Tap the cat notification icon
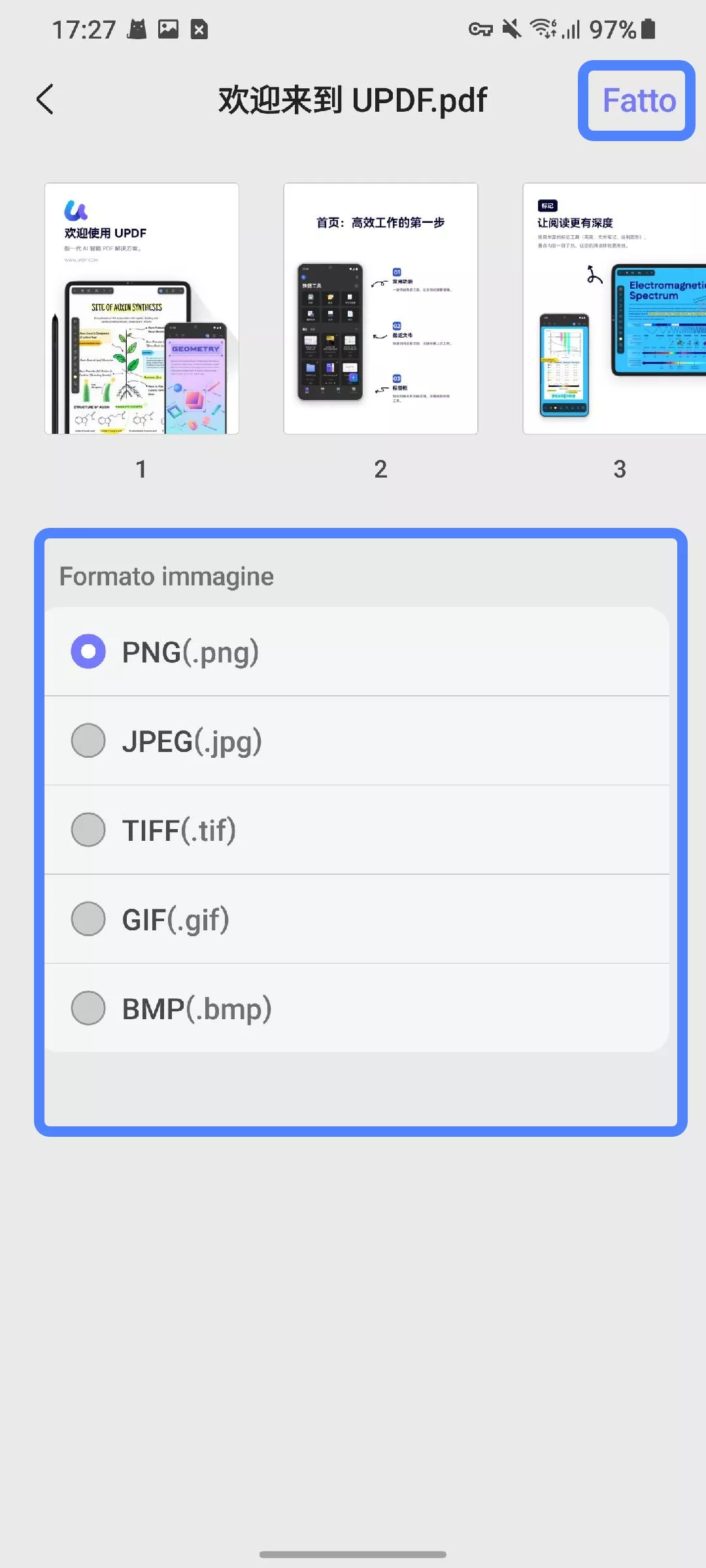 pos(136,29)
